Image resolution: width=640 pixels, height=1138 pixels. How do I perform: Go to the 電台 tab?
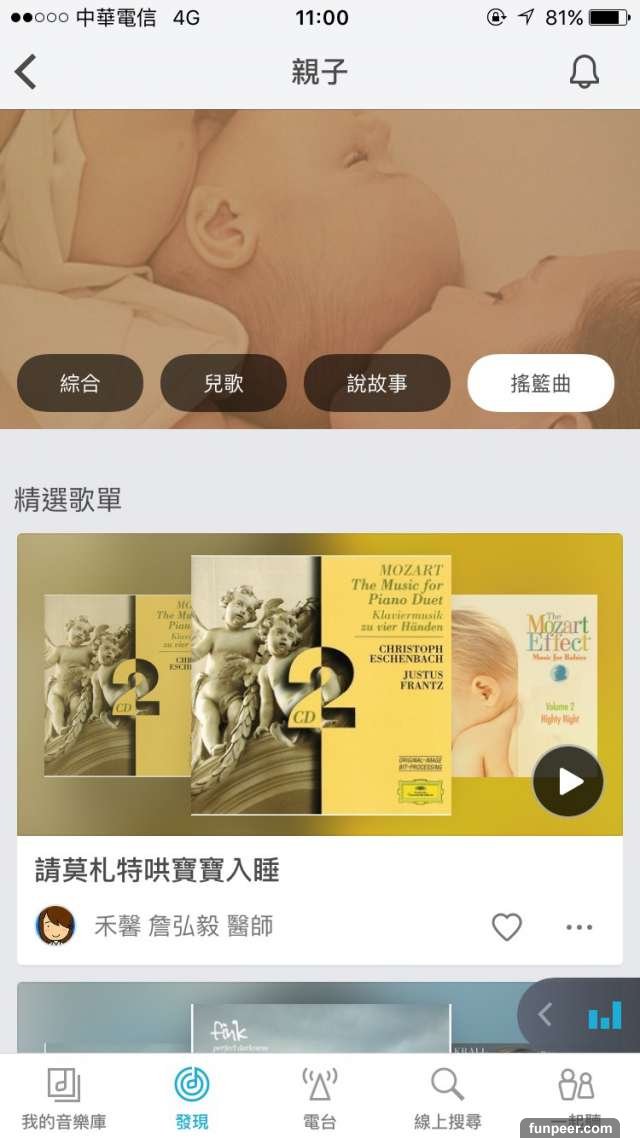point(319,1096)
